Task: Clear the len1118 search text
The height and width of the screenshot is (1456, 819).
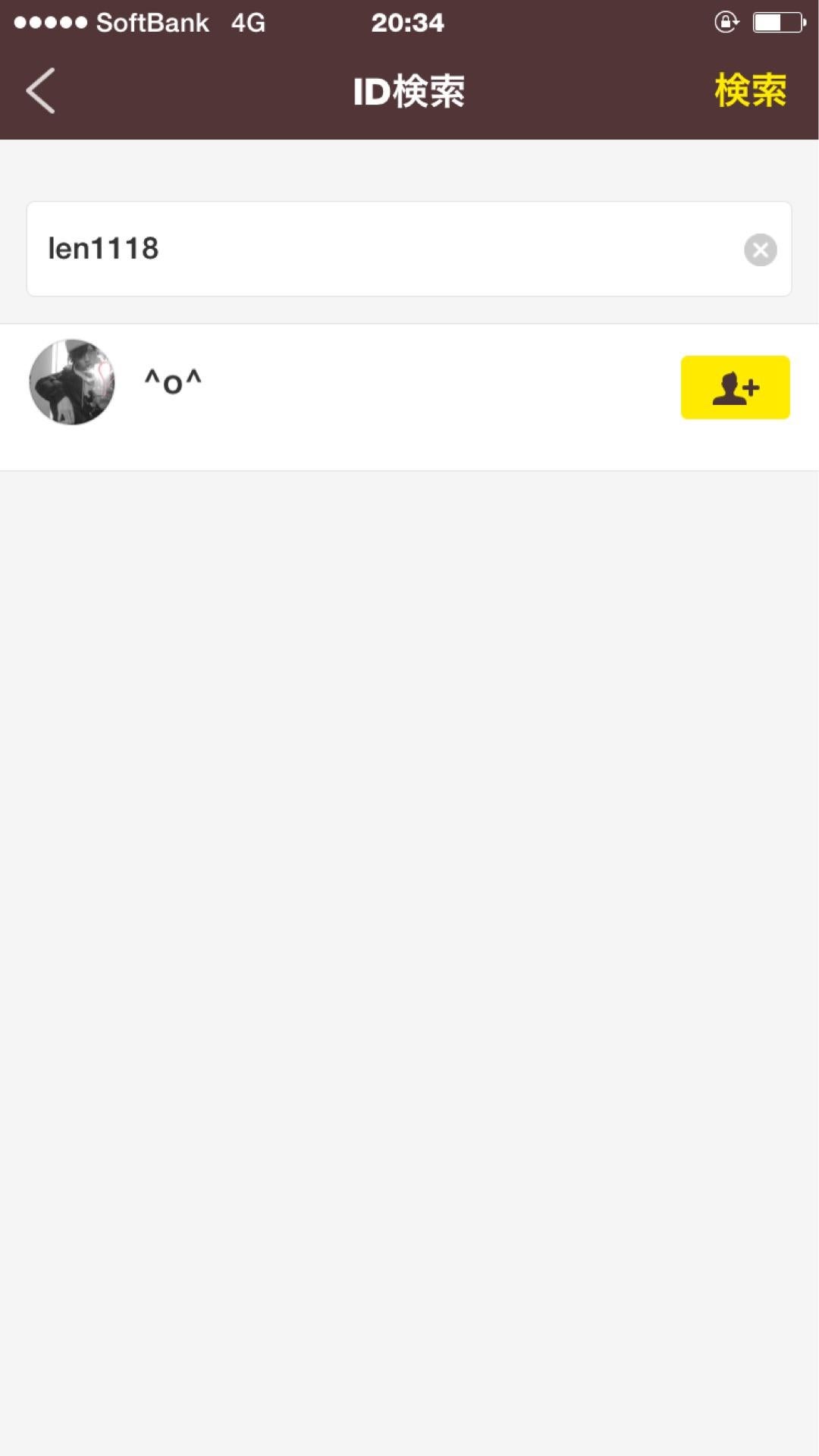Action: tap(760, 249)
